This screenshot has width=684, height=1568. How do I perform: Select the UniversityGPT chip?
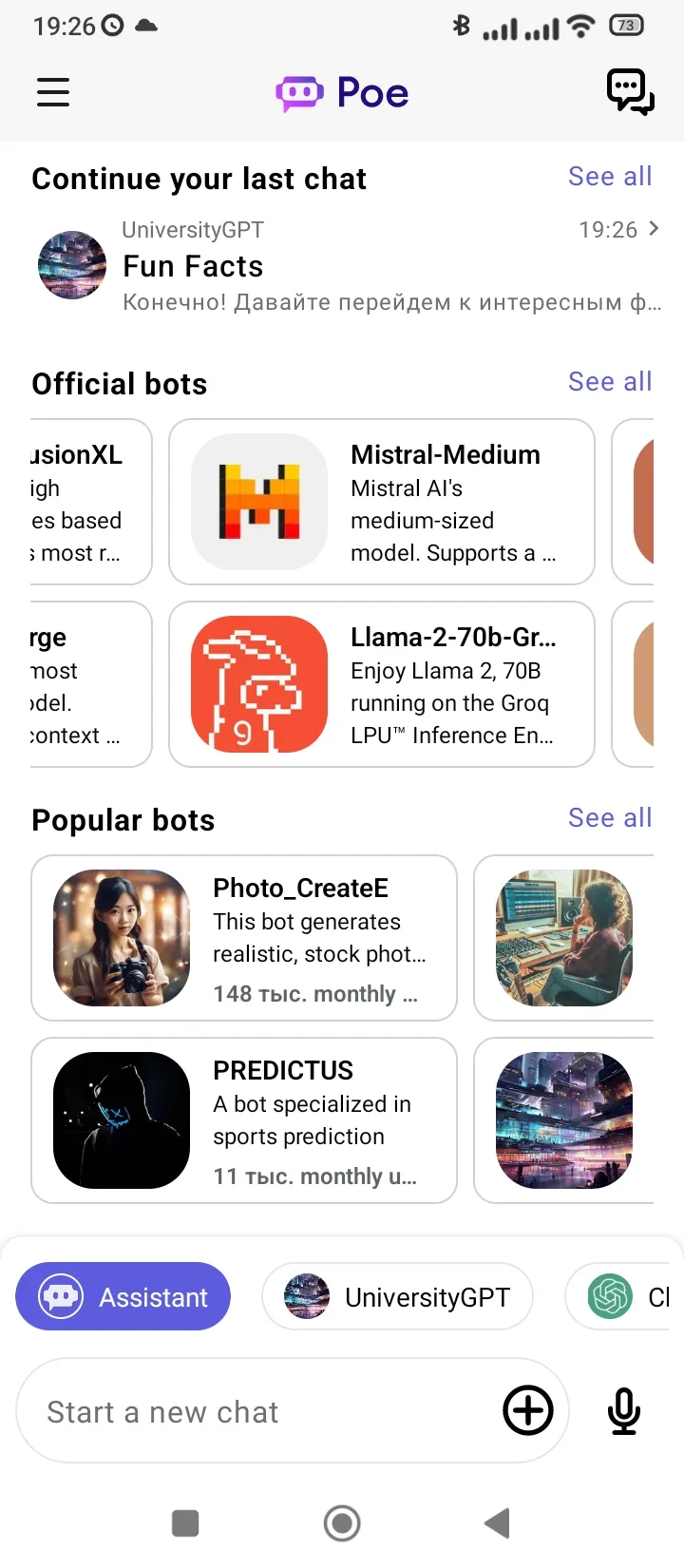[397, 1296]
